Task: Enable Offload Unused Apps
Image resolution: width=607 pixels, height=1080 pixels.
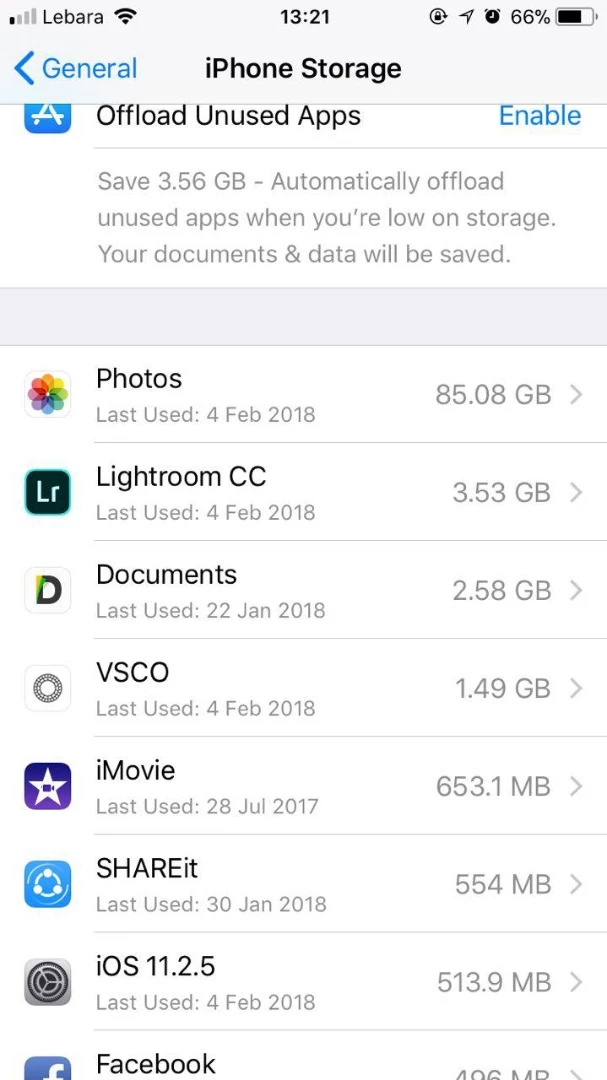Action: click(539, 116)
